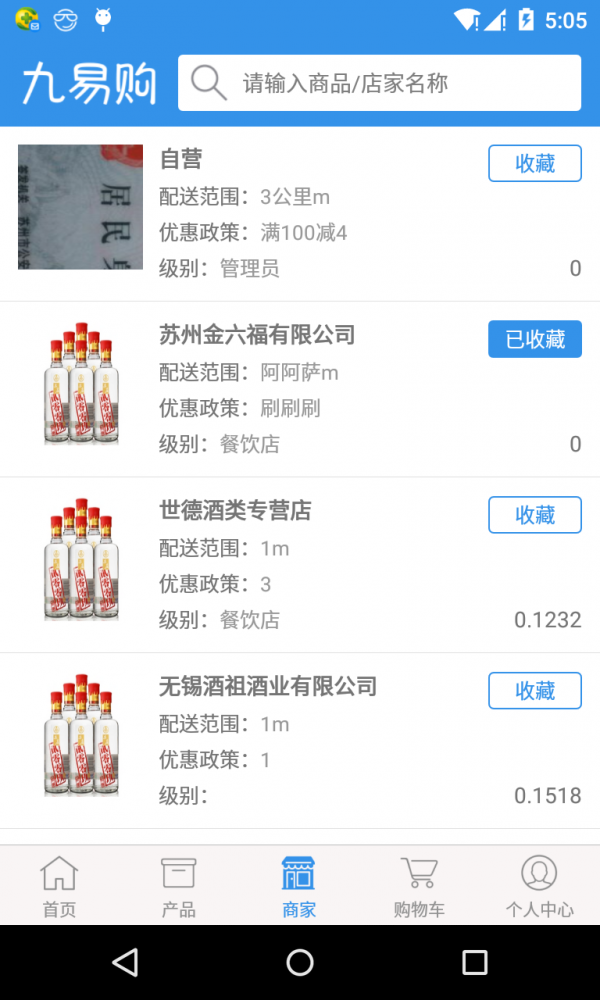600x1000 pixels.
Task: Go to the 首页 home tab
Action: (59, 886)
